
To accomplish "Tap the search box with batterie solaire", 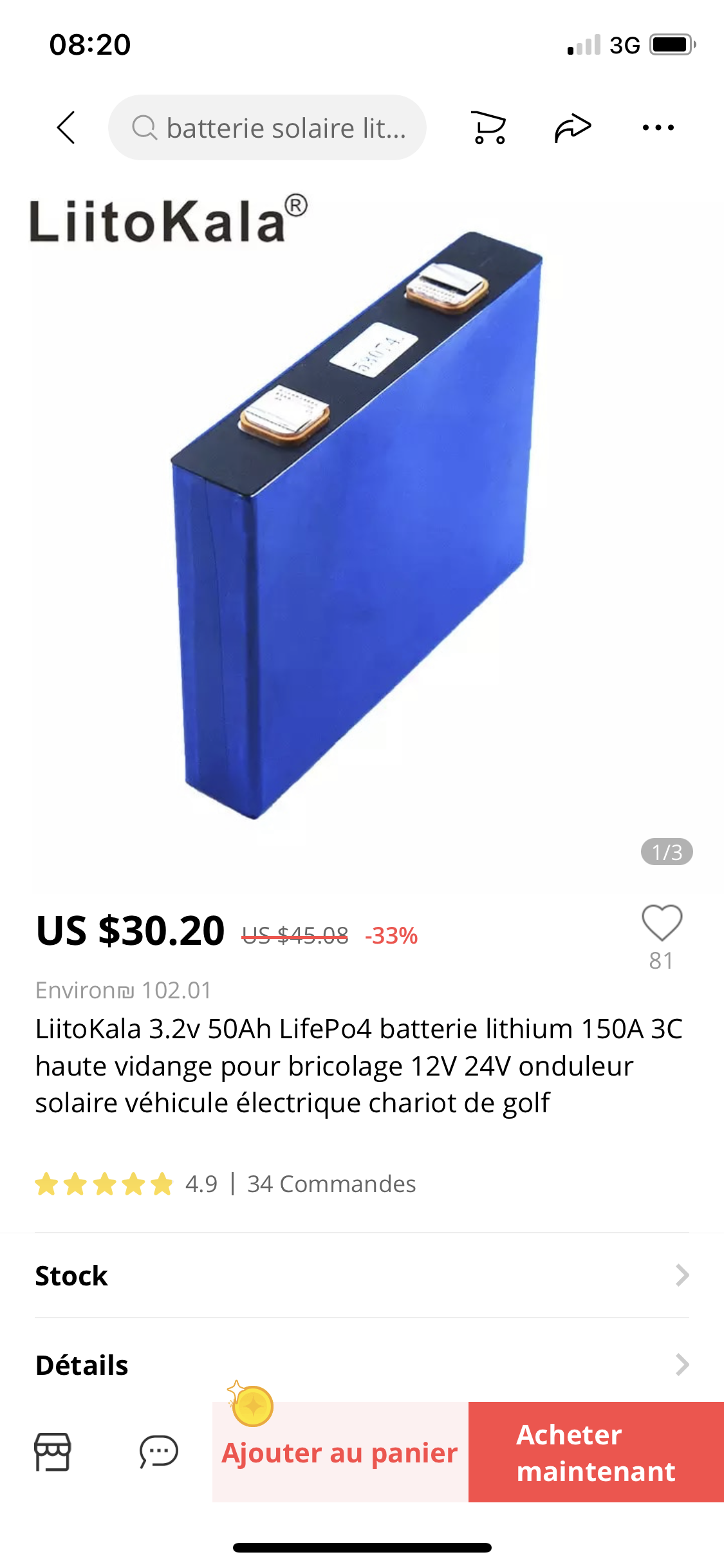I will click(267, 127).
